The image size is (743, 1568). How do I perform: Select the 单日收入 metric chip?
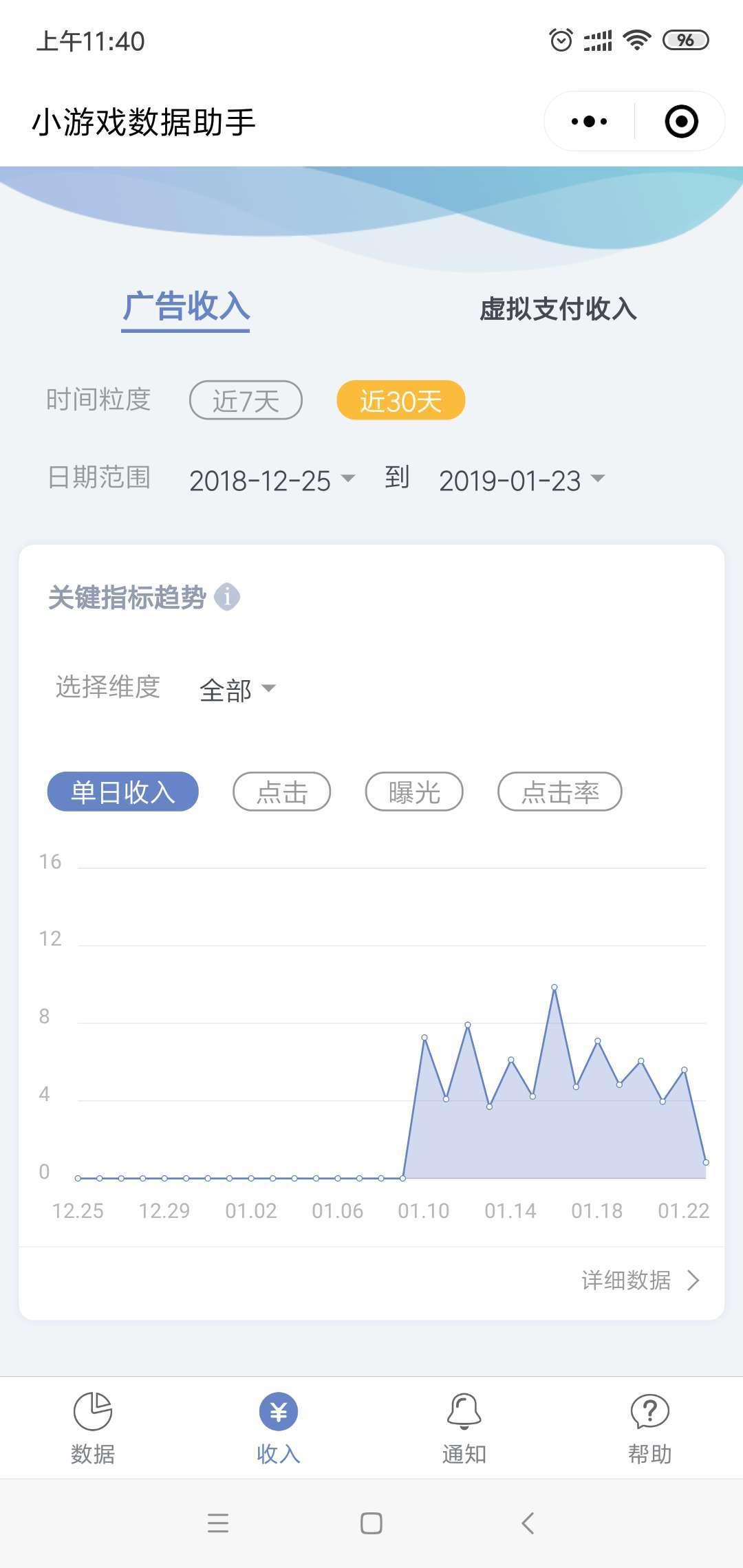click(x=122, y=792)
